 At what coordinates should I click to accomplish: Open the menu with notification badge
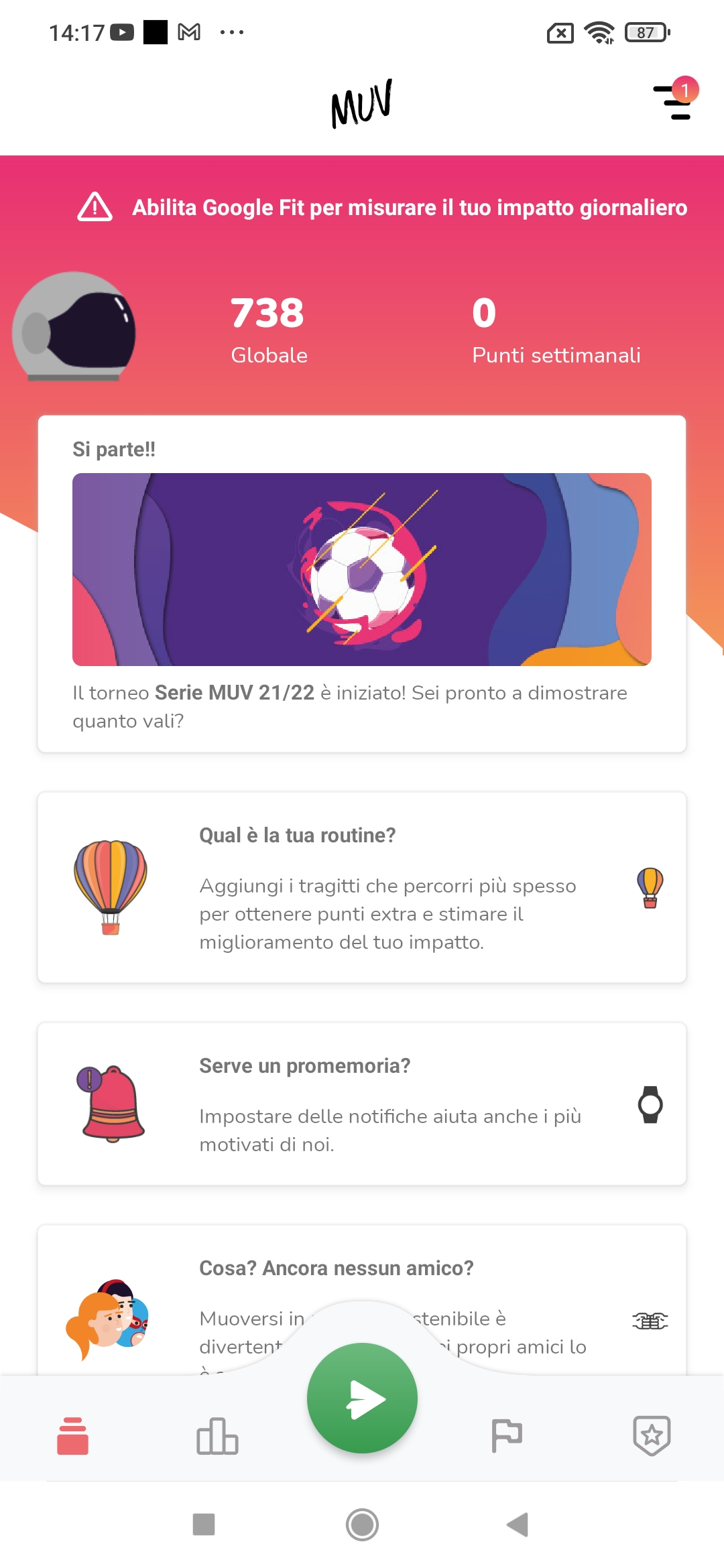pyautogui.click(x=673, y=102)
